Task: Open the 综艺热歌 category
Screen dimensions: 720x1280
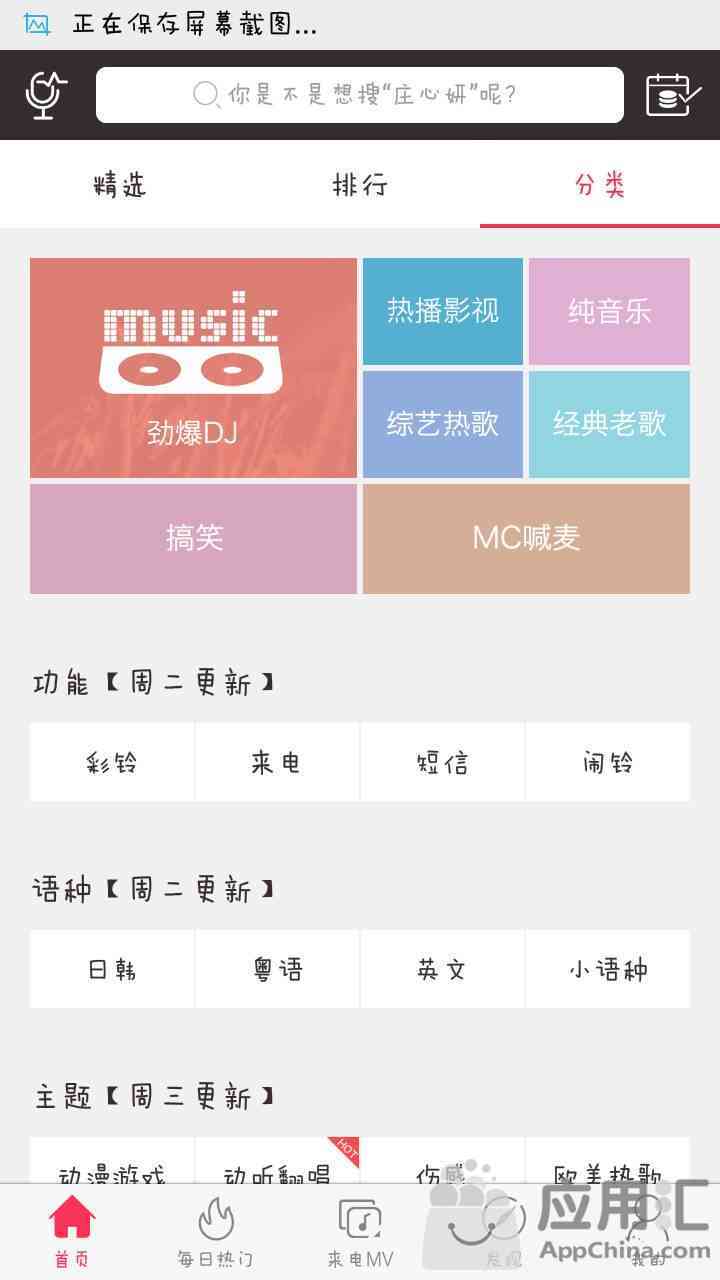Action: click(x=442, y=424)
